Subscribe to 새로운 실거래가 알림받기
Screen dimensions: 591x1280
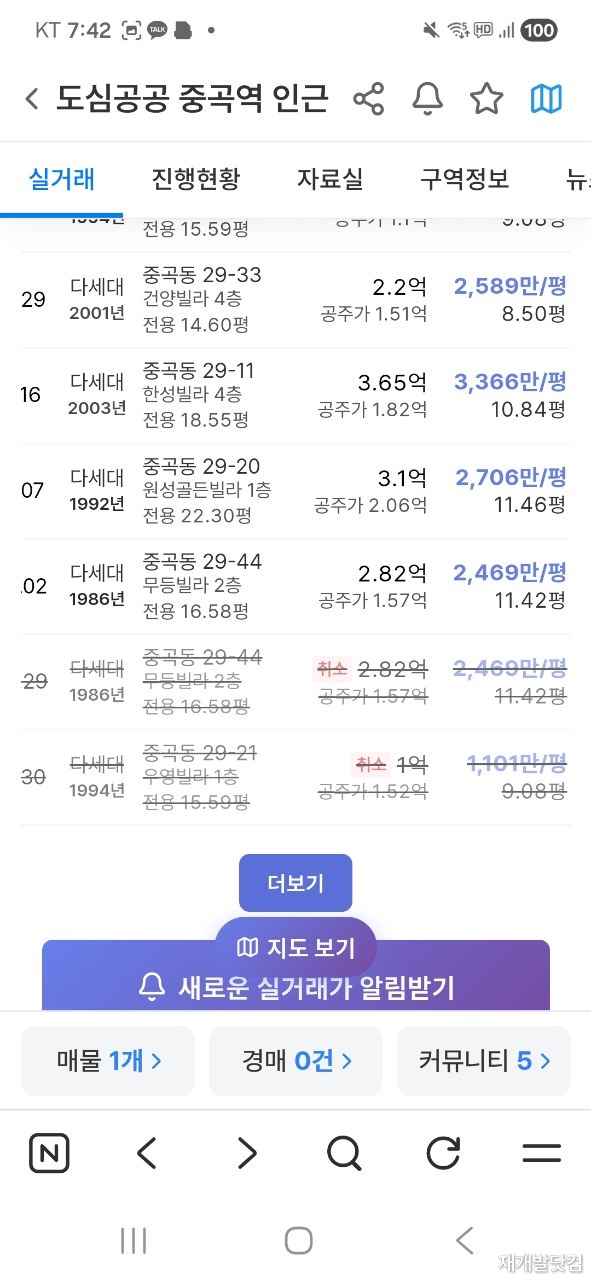point(296,988)
